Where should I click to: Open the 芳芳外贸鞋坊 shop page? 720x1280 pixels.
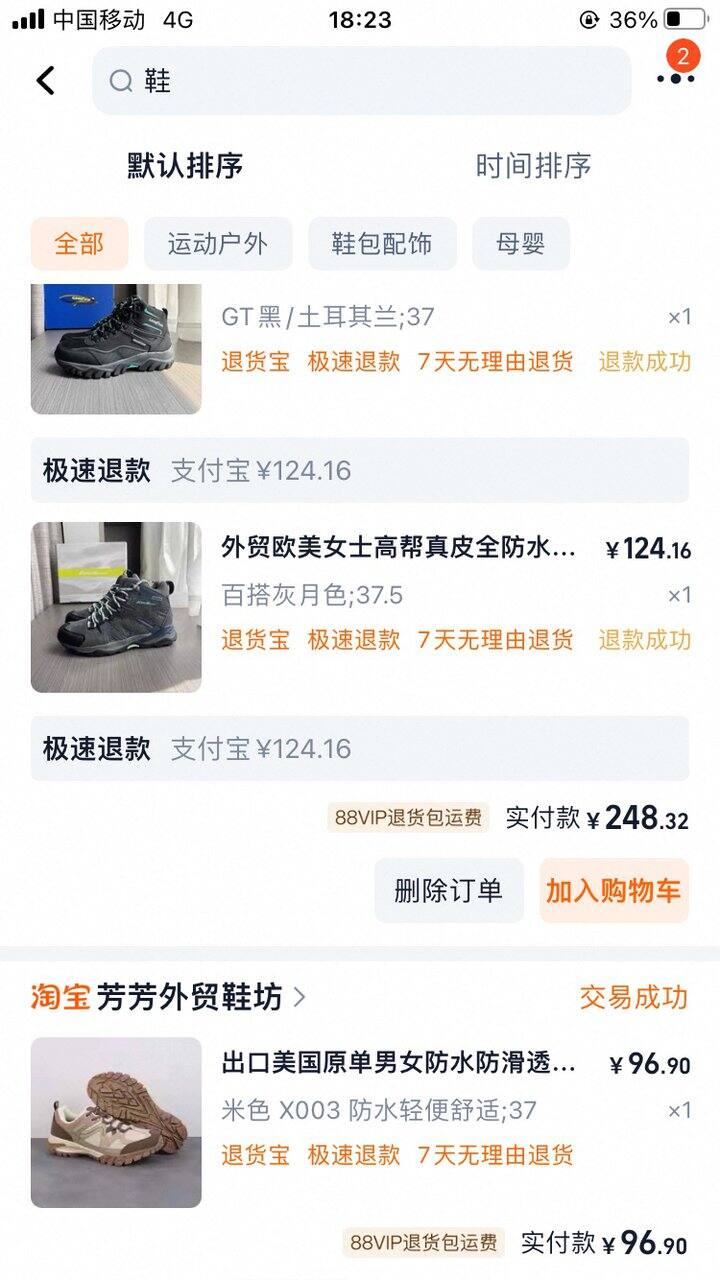[200, 997]
